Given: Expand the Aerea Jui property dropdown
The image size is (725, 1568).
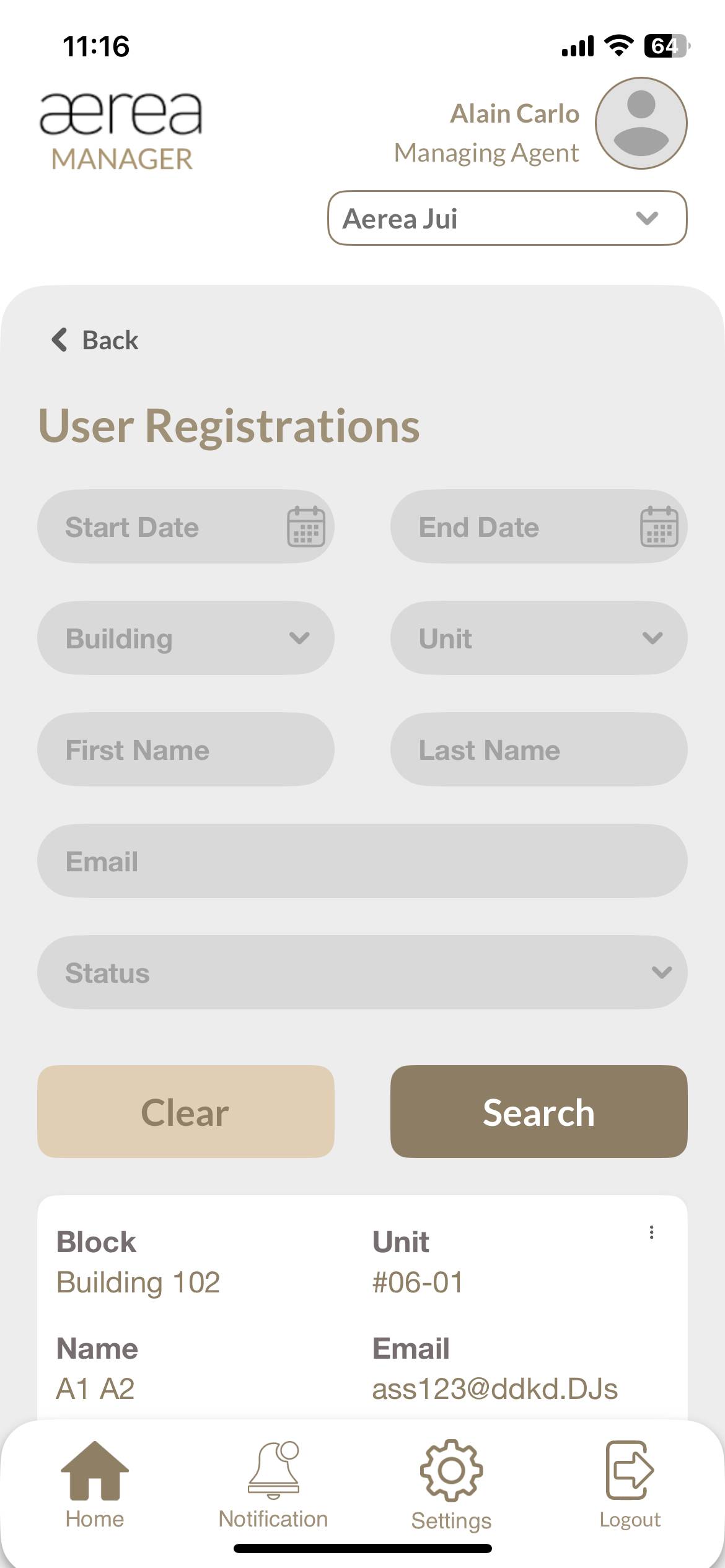Looking at the screenshot, I should point(507,219).
